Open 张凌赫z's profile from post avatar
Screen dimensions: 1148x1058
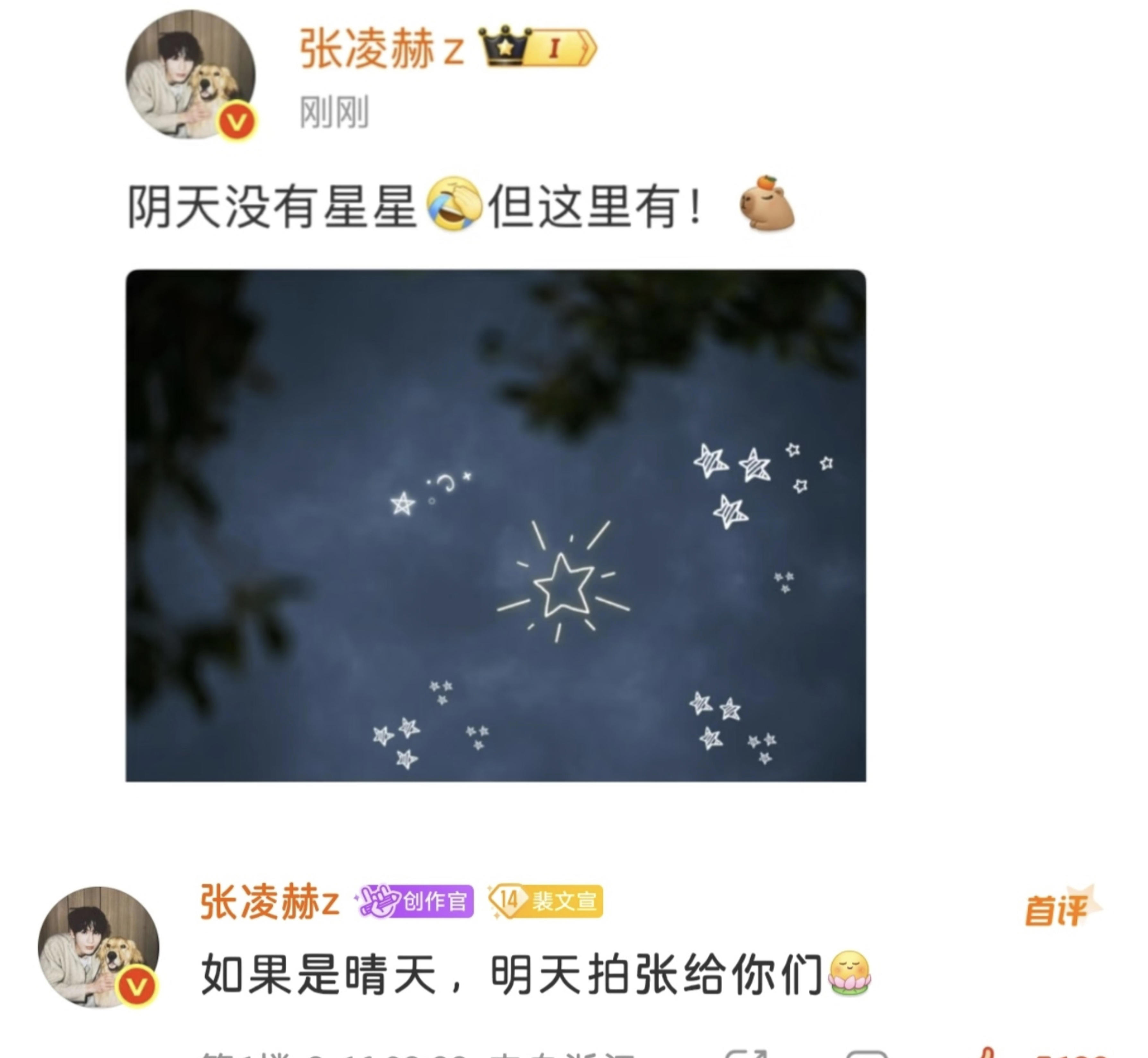click(x=190, y=74)
